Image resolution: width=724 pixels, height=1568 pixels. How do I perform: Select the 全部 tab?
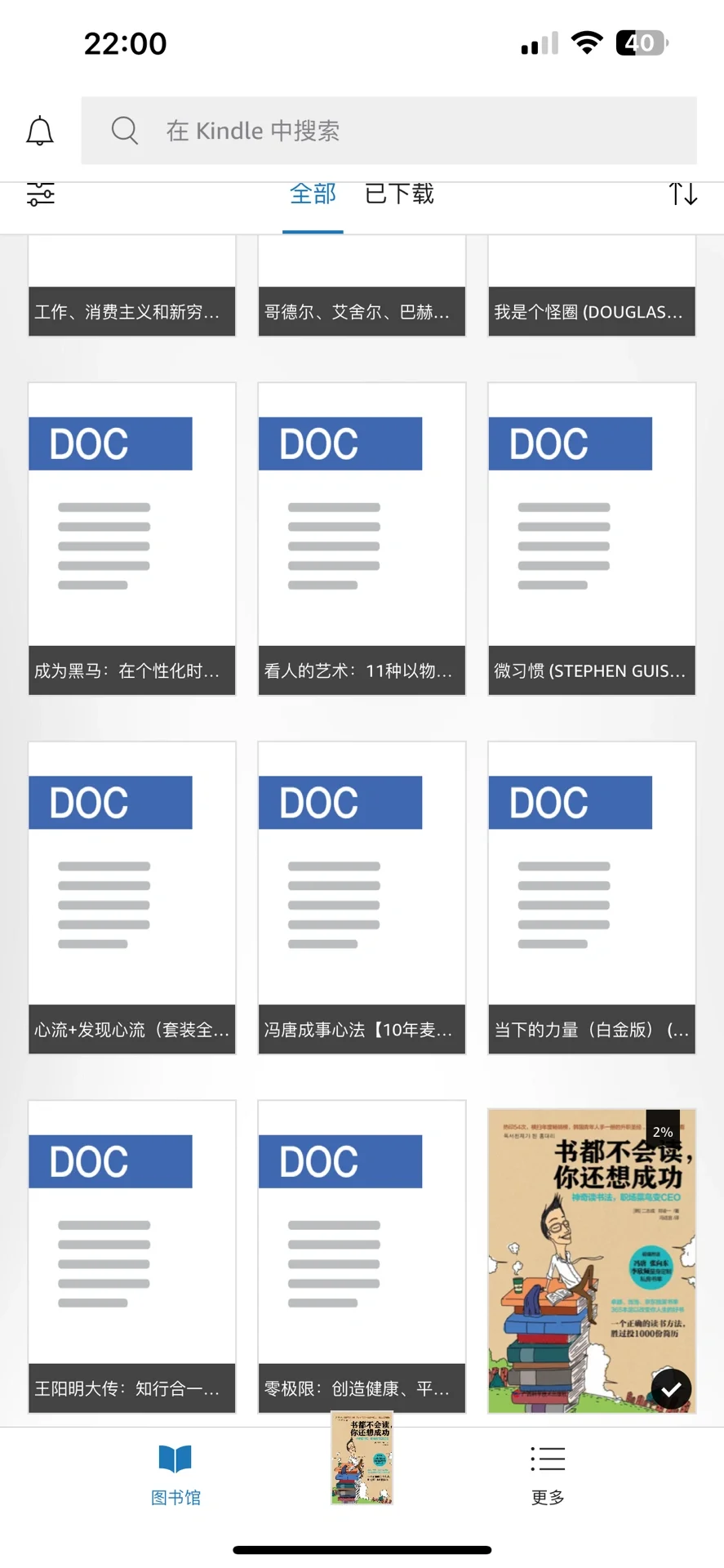pyautogui.click(x=313, y=194)
